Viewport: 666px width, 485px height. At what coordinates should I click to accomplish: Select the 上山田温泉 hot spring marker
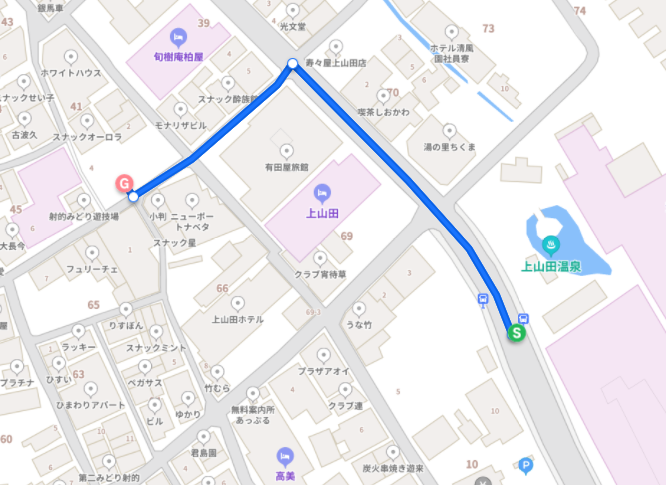point(549,245)
